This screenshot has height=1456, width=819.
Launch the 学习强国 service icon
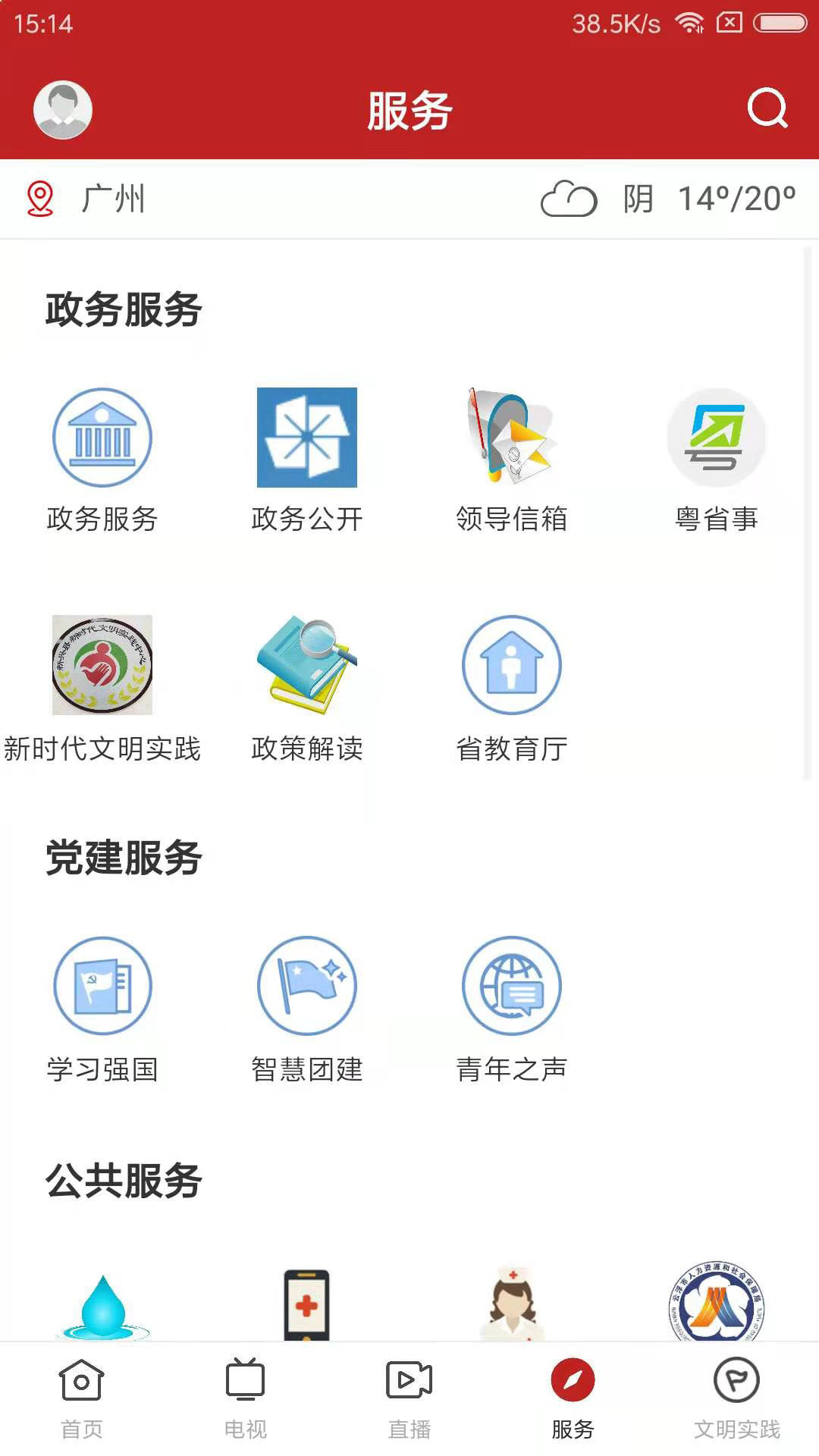101,986
